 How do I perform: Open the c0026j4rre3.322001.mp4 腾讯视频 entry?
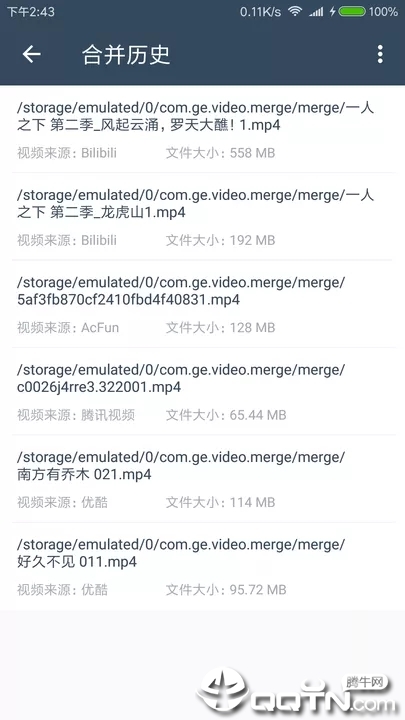(202, 391)
